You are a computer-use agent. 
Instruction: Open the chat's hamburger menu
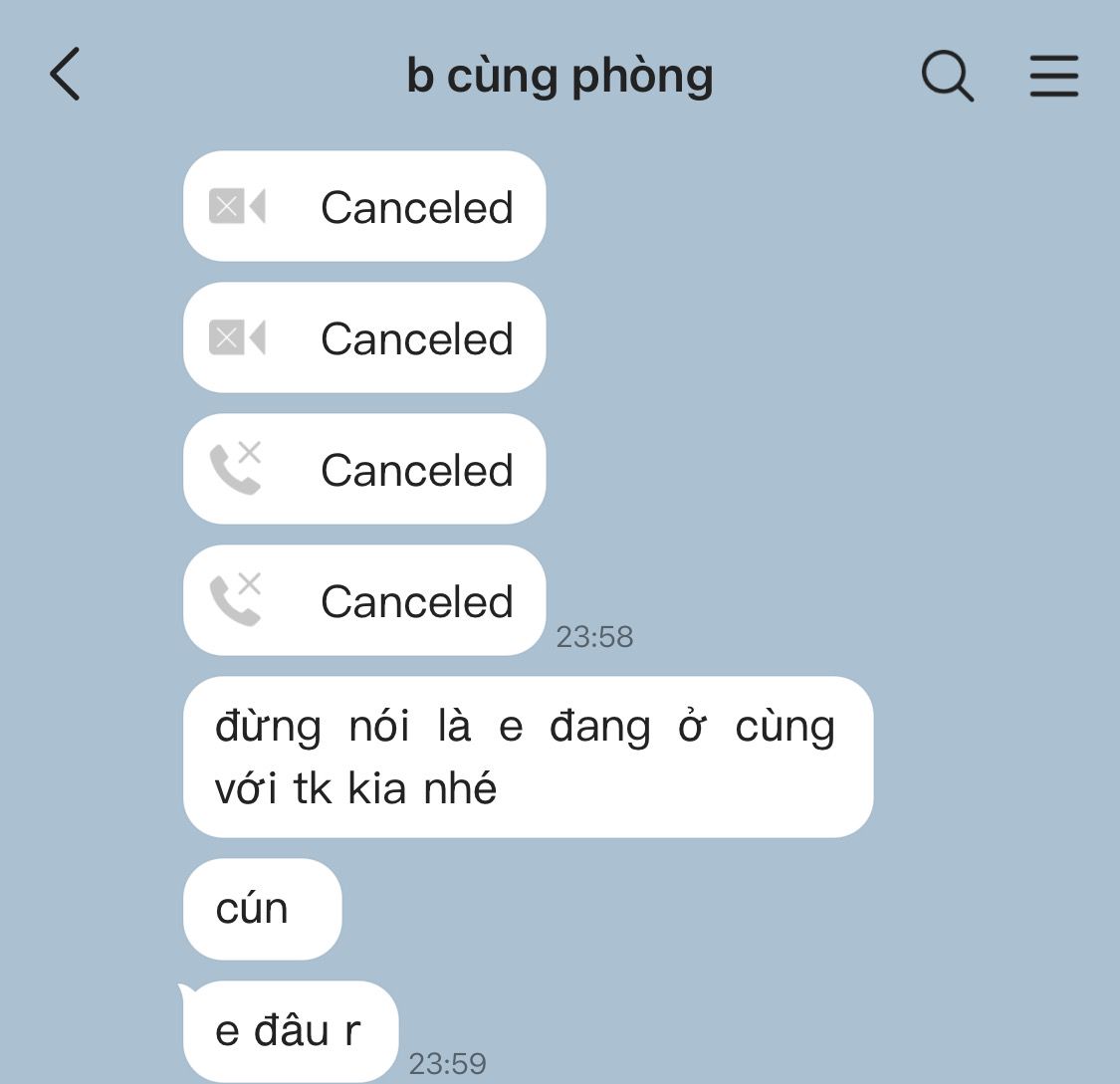[1054, 76]
